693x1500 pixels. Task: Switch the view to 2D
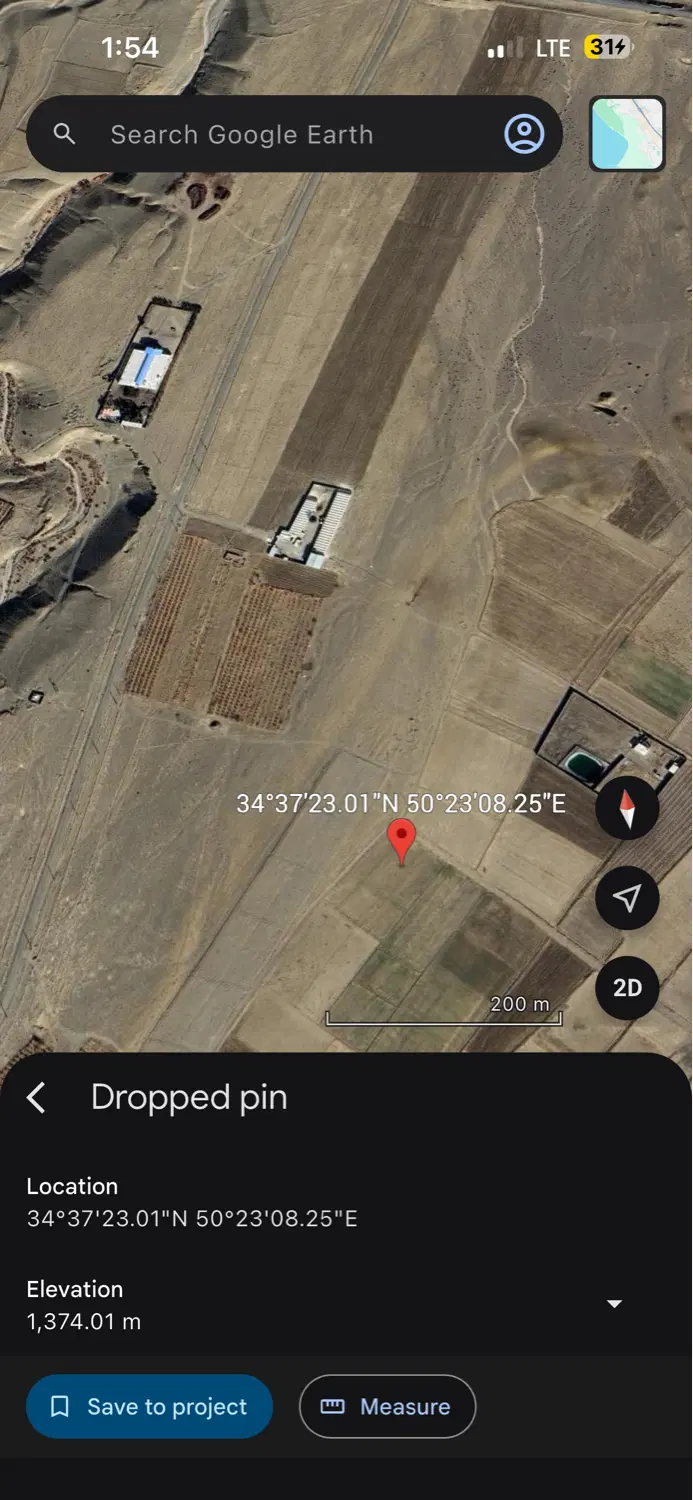627,988
